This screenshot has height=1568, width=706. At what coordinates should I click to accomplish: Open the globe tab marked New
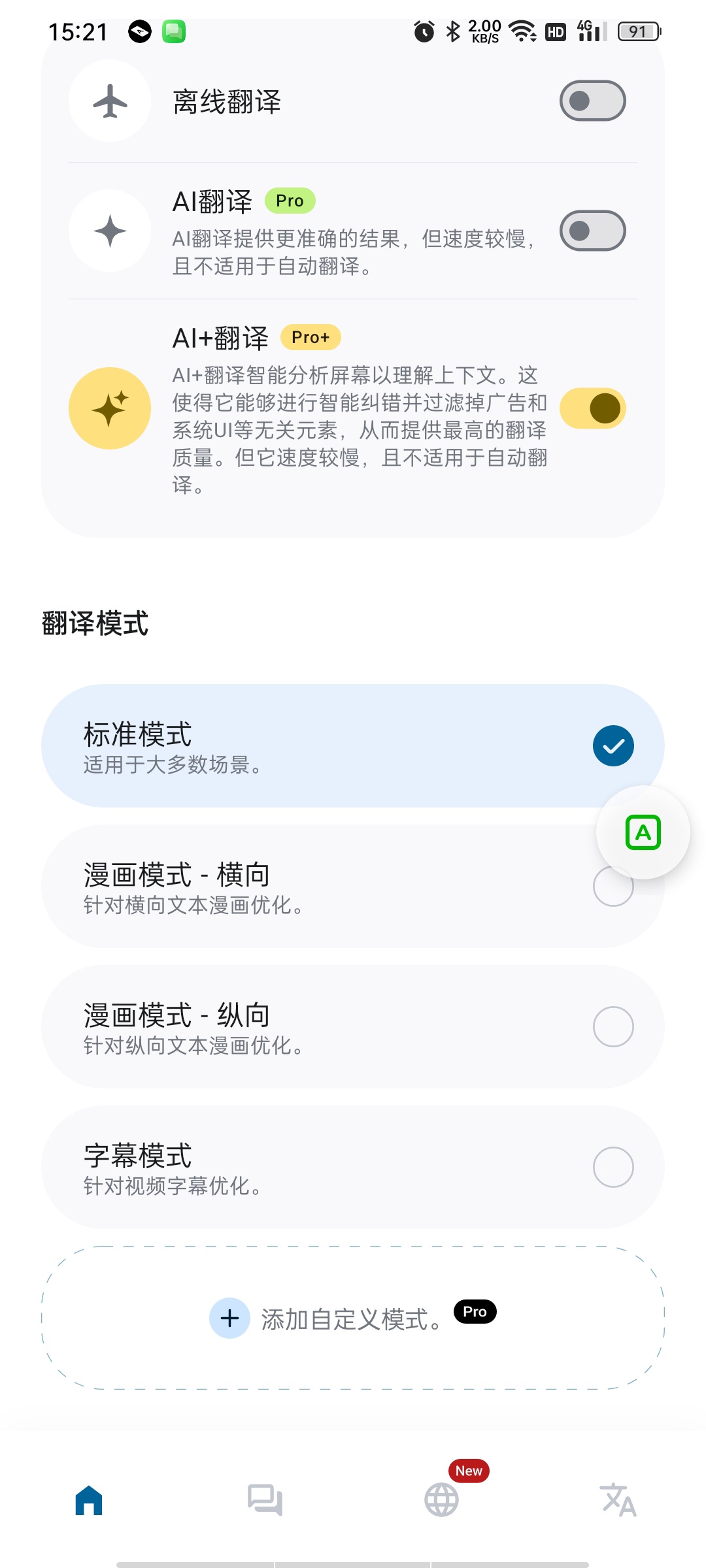click(x=442, y=1500)
